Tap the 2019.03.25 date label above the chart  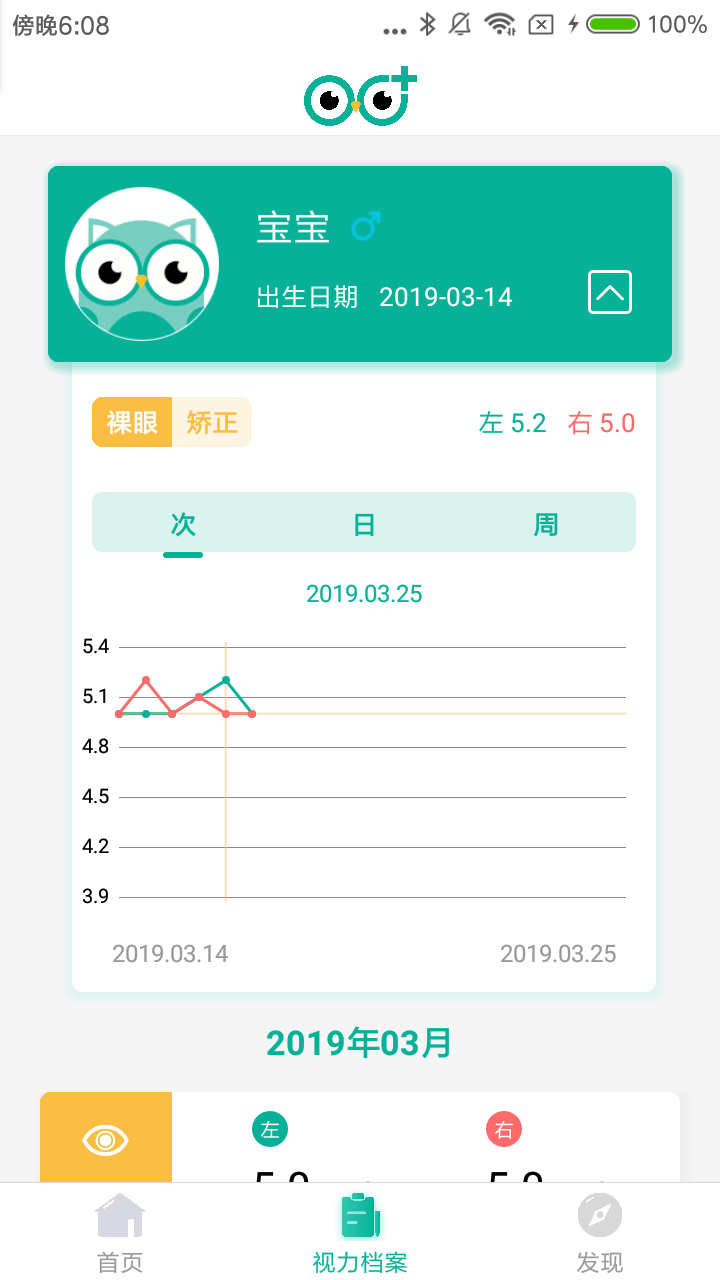[364, 591]
